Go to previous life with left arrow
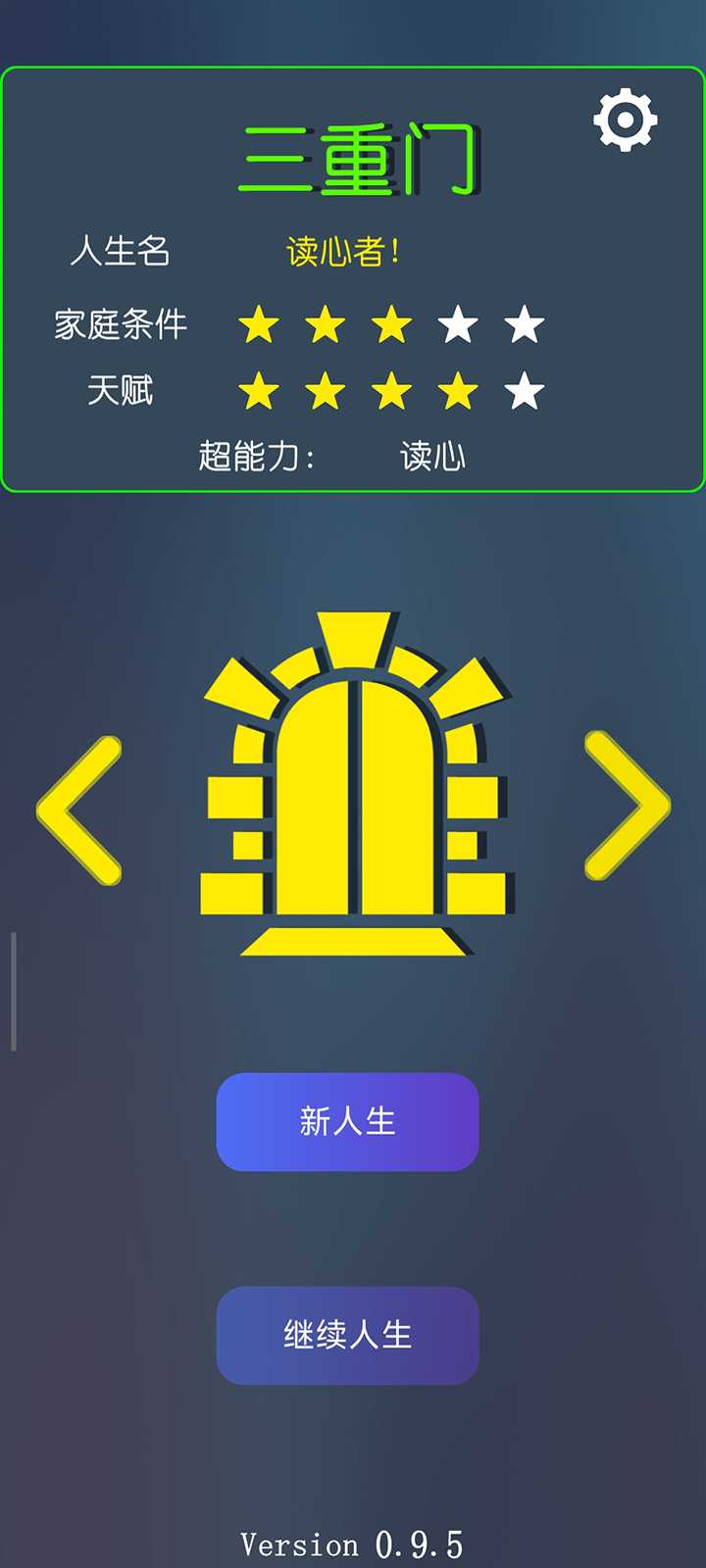Screen dimensions: 706x1568 80,810
